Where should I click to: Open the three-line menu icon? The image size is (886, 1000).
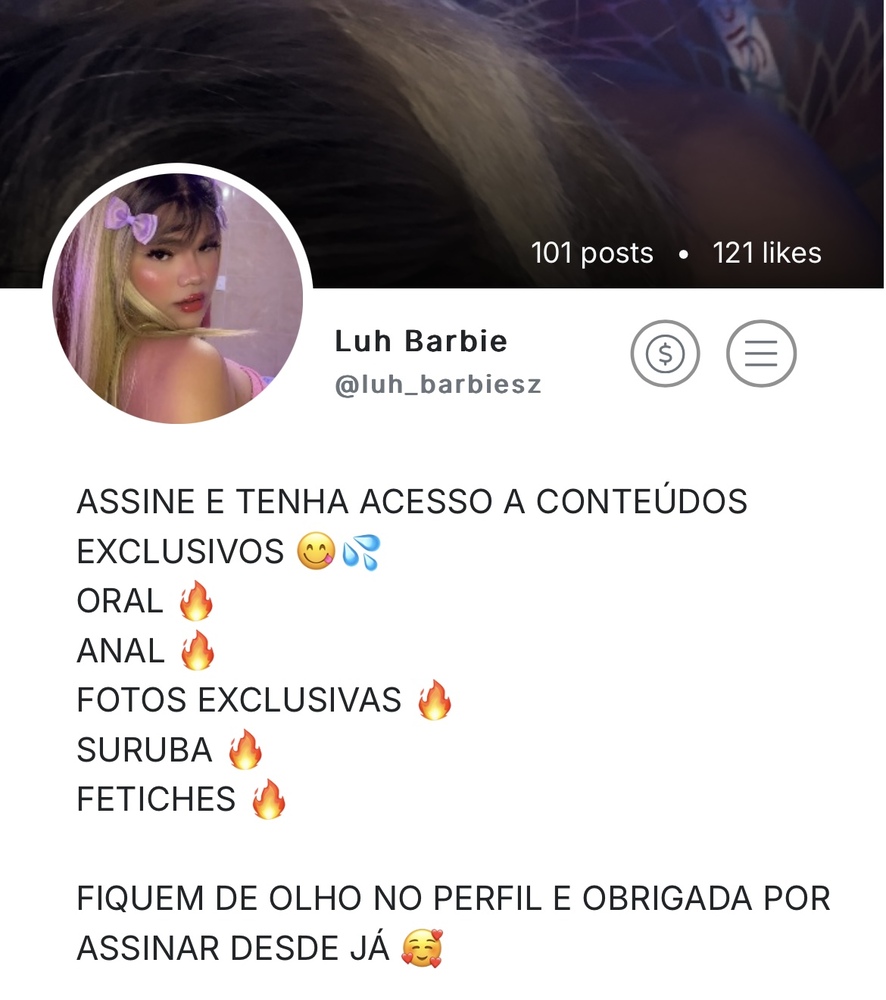tap(761, 353)
